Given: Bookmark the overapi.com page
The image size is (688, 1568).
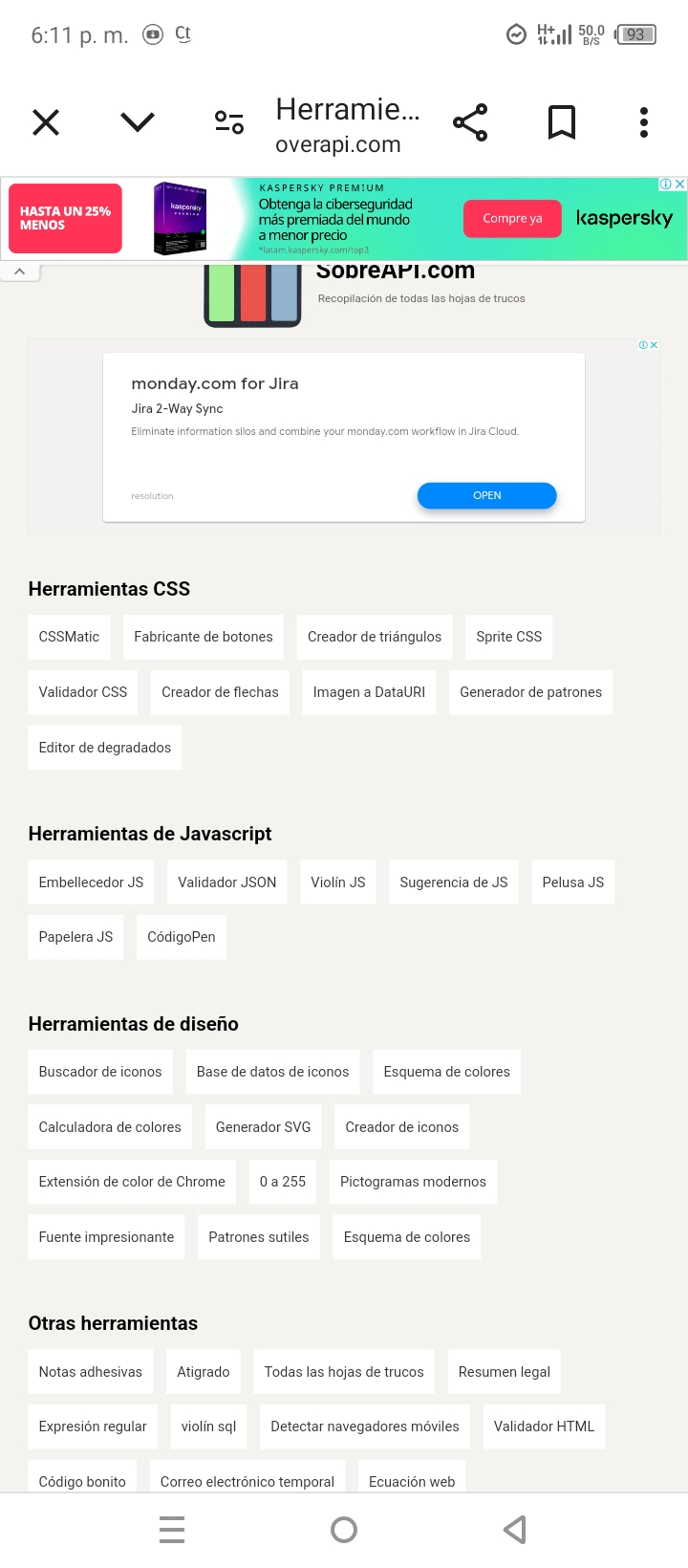Looking at the screenshot, I should (x=562, y=122).
